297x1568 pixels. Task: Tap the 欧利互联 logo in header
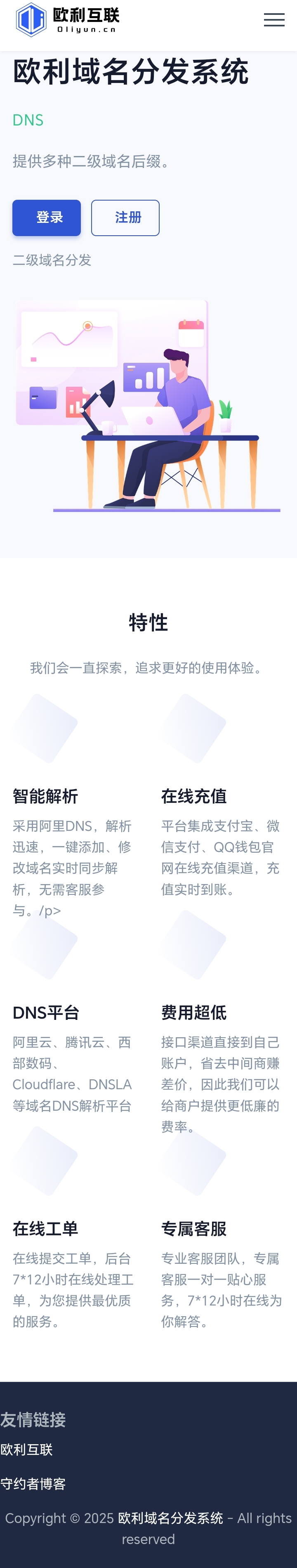click(67, 19)
